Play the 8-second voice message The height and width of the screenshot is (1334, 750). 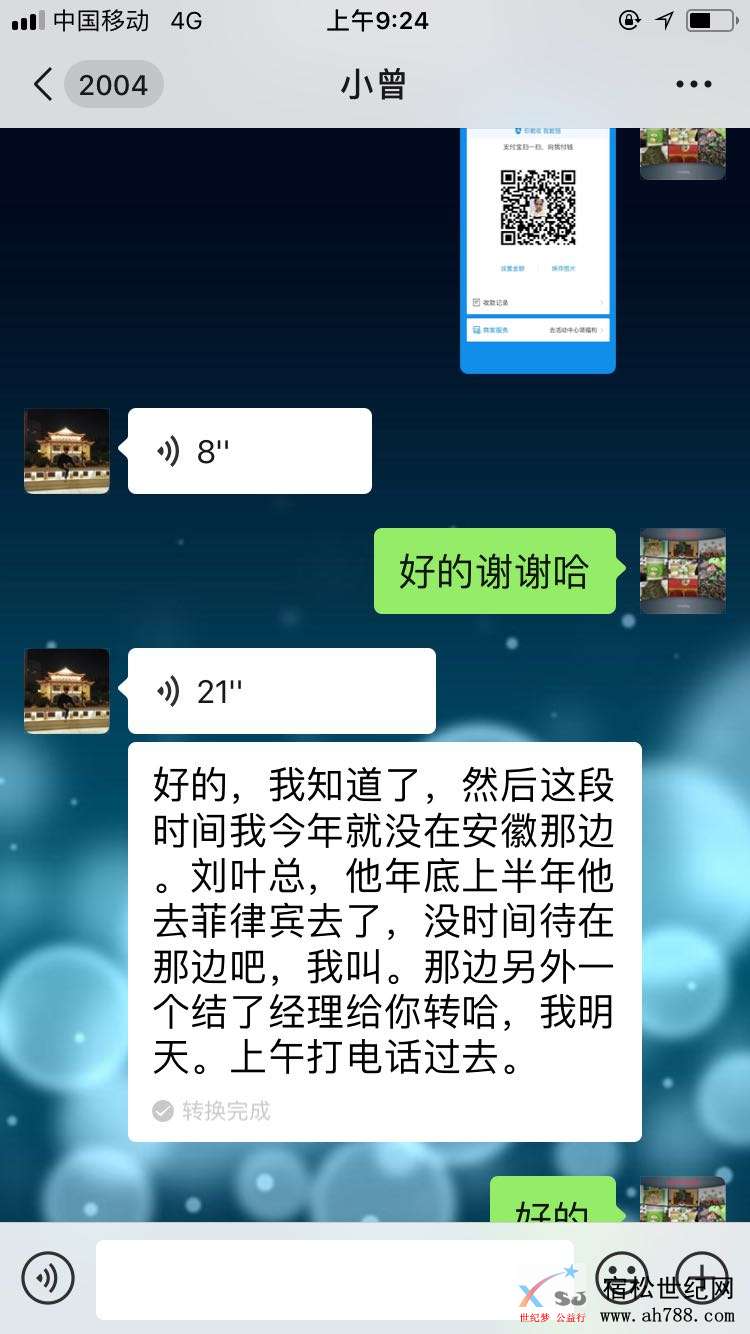click(x=249, y=451)
